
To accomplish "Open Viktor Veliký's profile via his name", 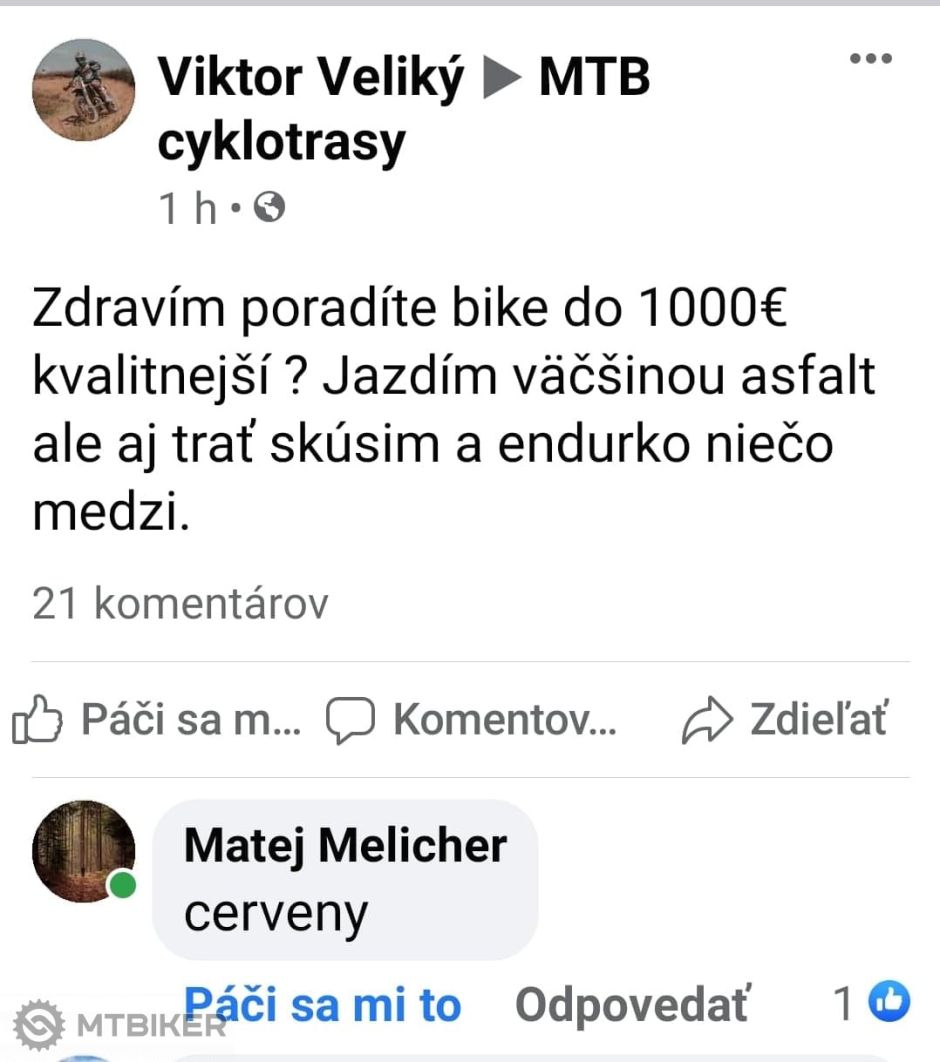I will (310, 78).
